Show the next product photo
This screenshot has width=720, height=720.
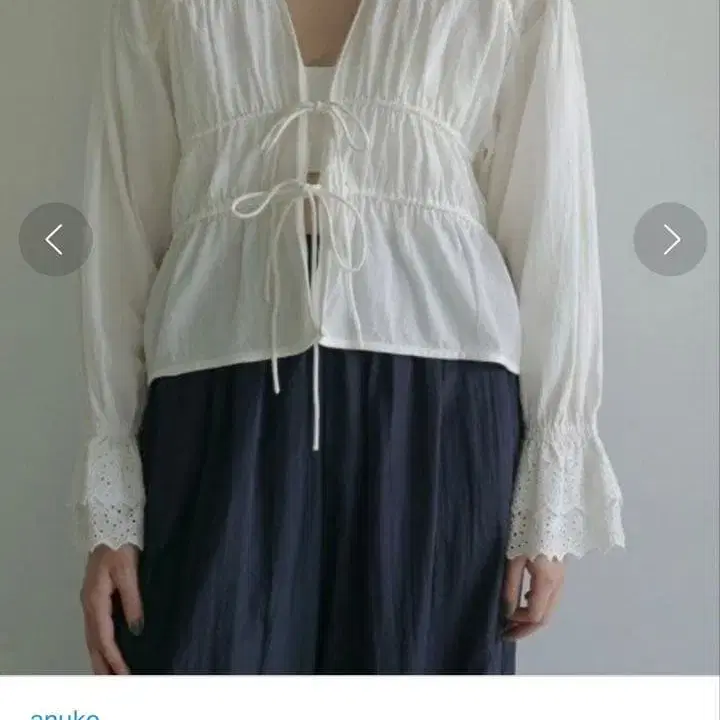point(670,239)
